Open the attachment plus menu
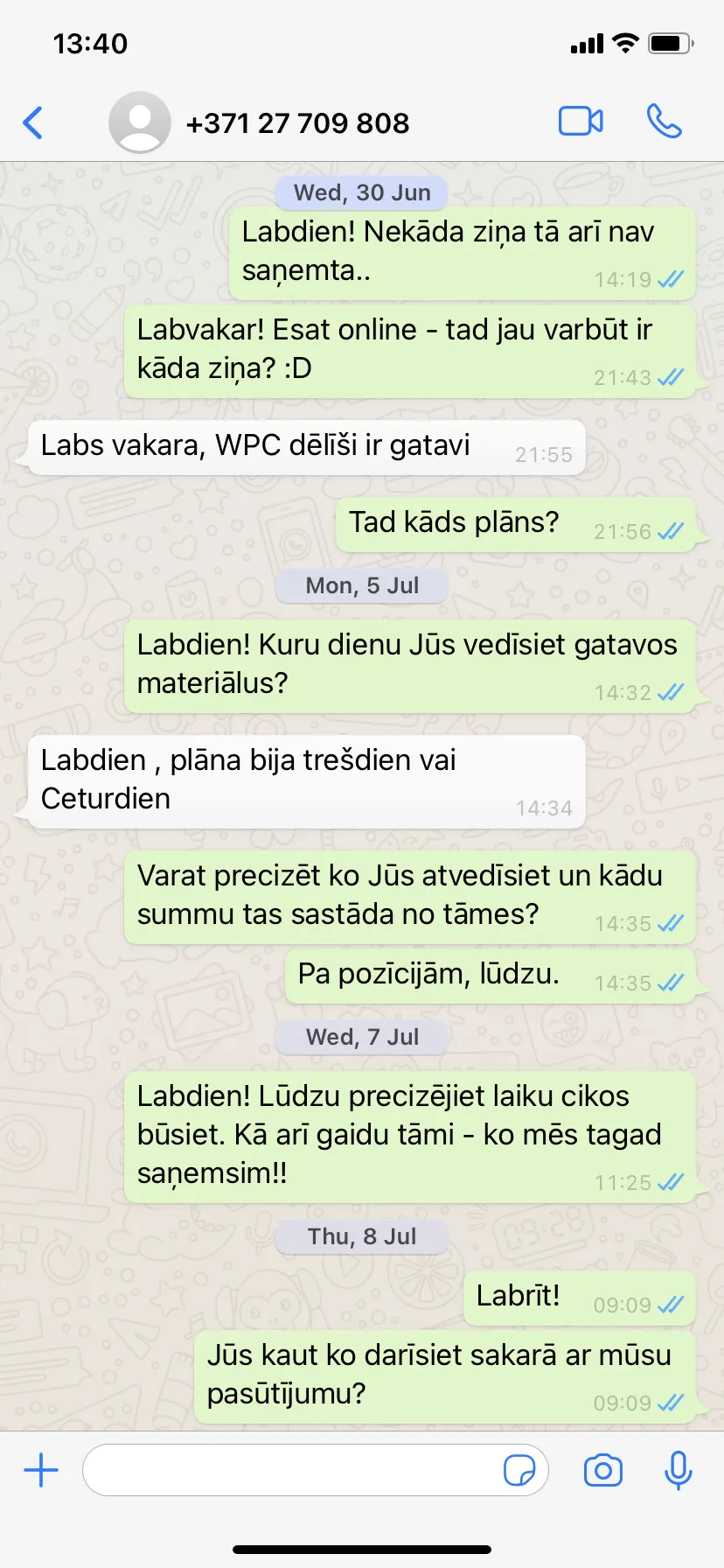The height and width of the screenshot is (1568, 724). pyautogui.click(x=41, y=1470)
